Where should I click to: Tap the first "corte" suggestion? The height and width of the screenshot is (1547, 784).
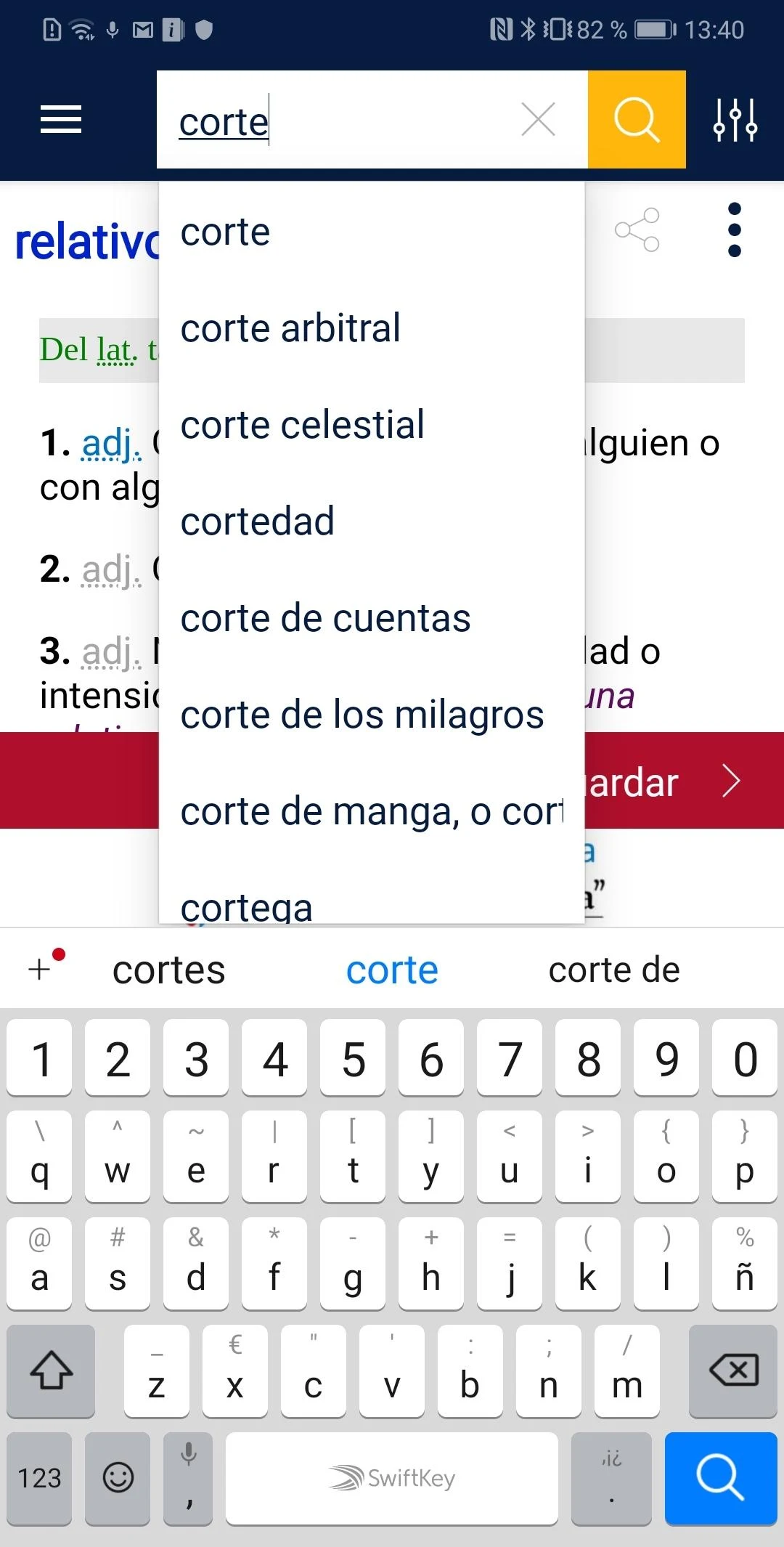[x=225, y=232]
